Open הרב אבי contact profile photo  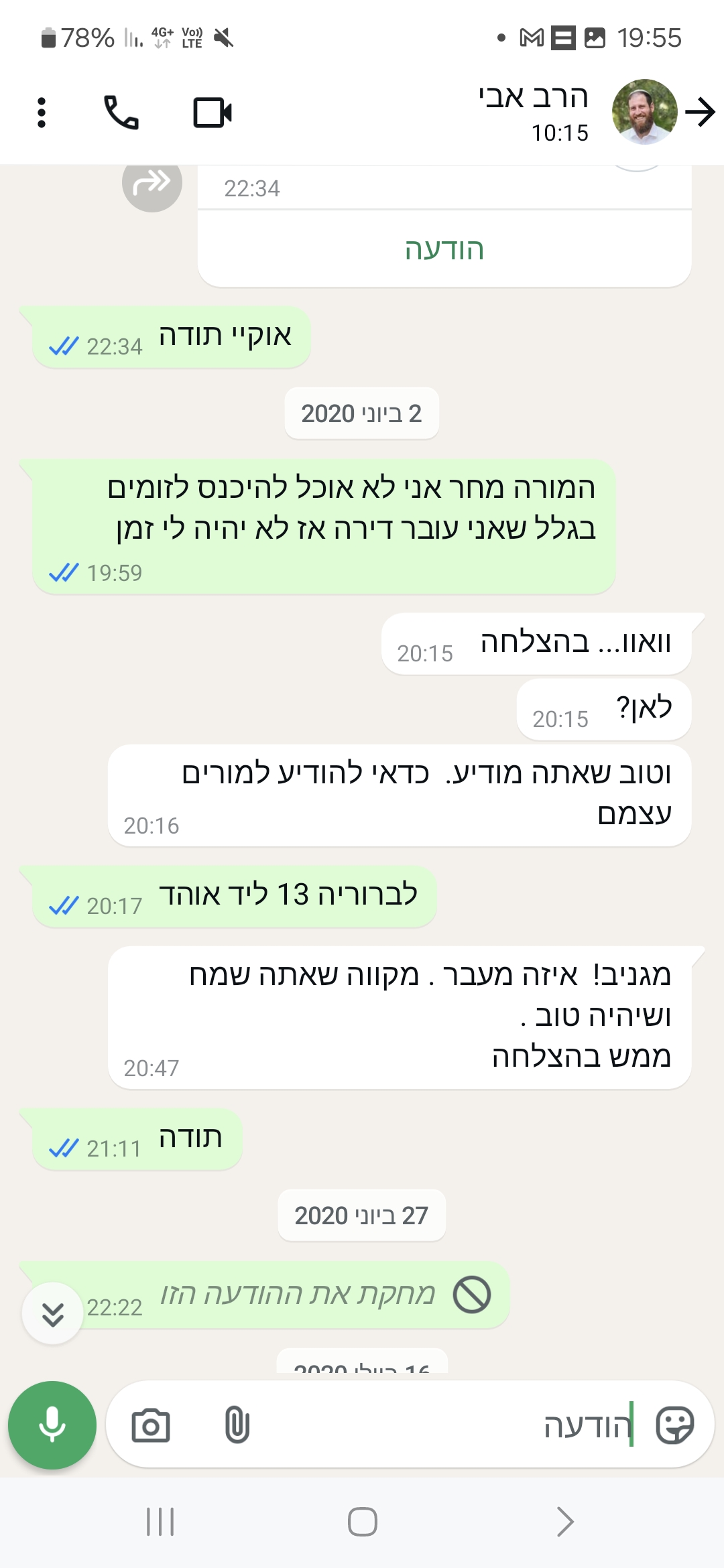point(644,113)
